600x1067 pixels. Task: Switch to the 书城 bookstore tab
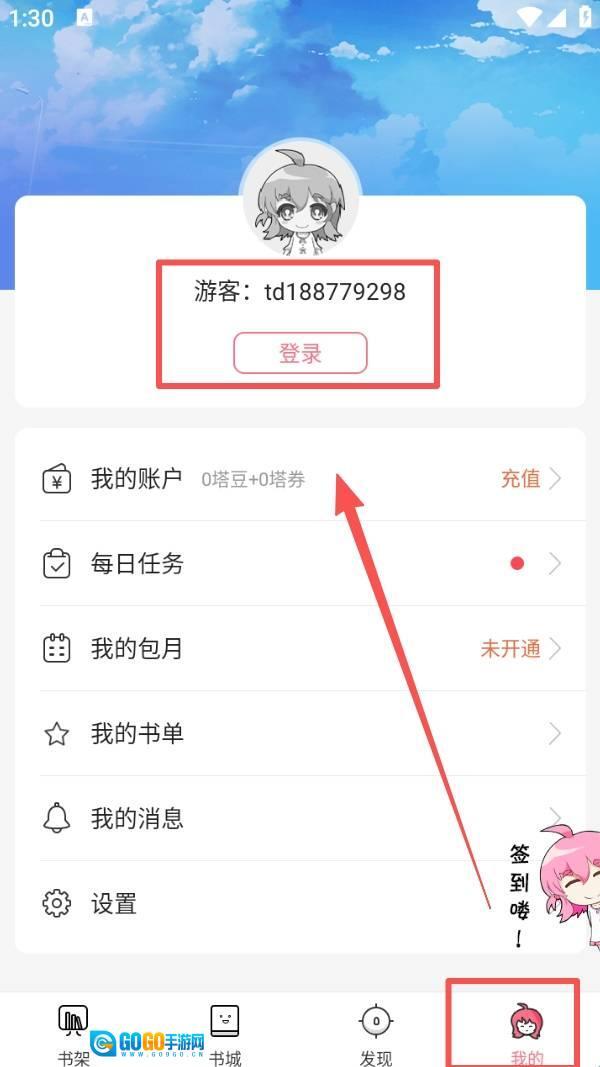(x=225, y=1032)
